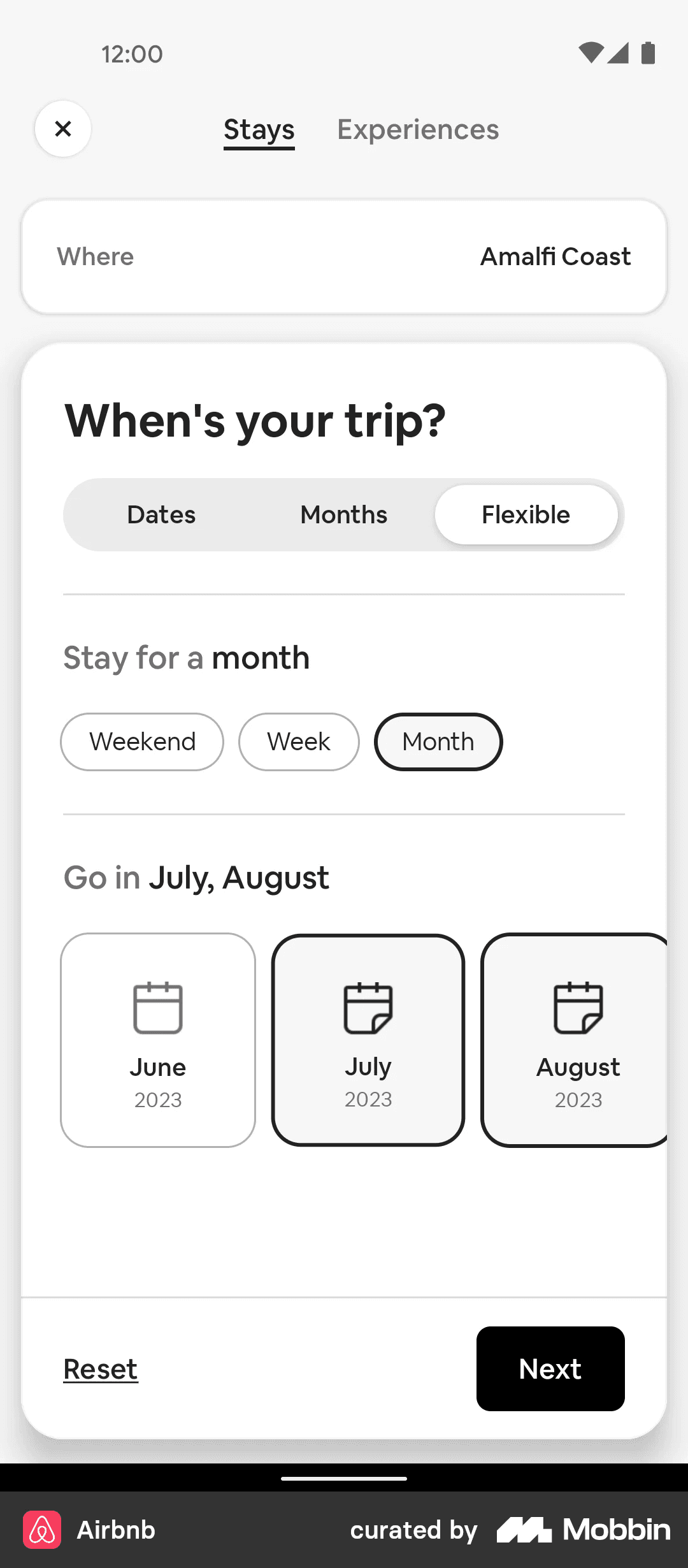The width and height of the screenshot is (688, 1568).
Task: Choose the Weekend stay length chip
Action: 142,742
